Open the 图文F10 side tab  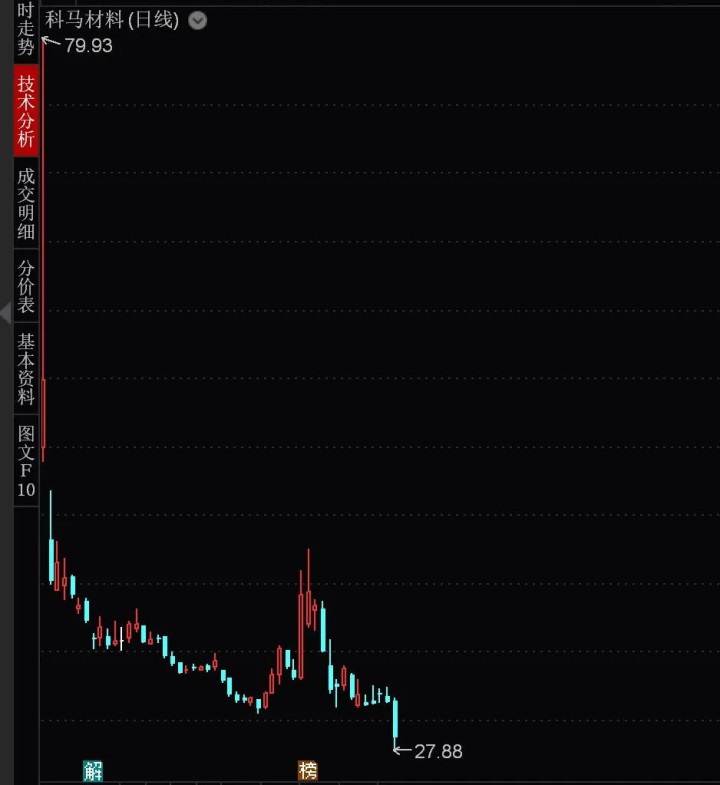click(x=26, y=461)
